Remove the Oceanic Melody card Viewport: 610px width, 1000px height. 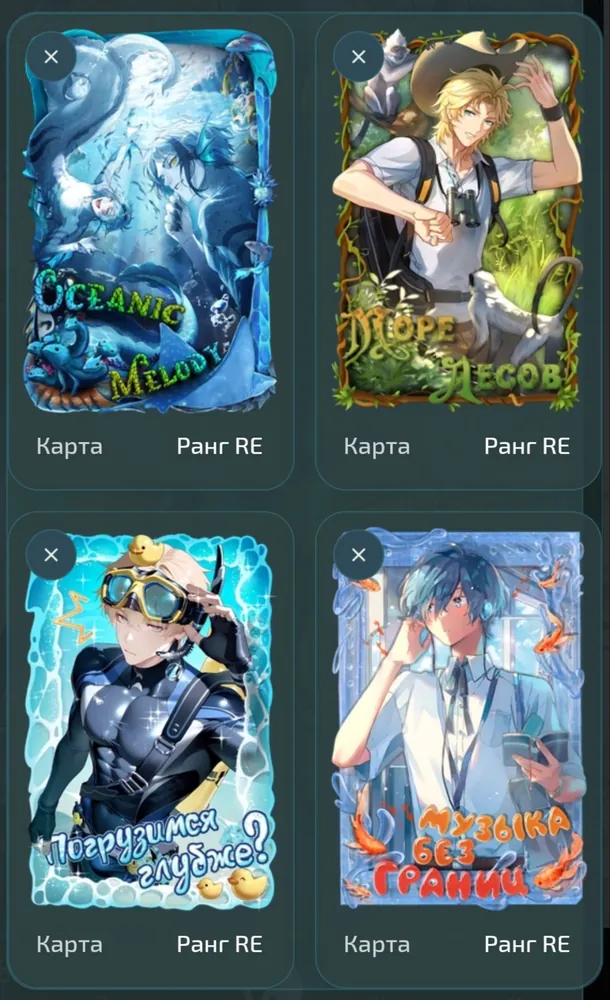[51, 57]
